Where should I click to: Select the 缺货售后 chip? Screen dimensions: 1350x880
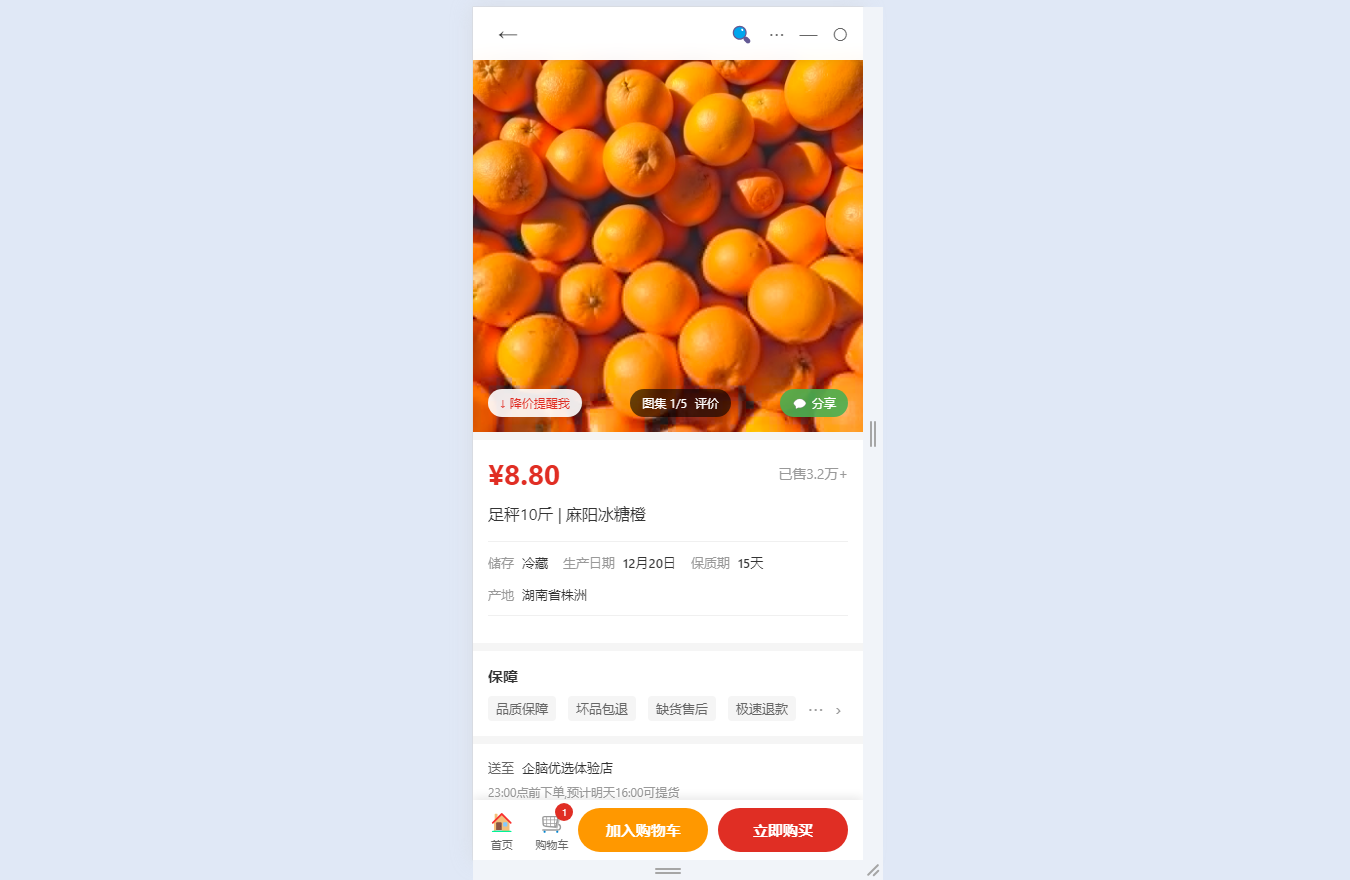682,709
